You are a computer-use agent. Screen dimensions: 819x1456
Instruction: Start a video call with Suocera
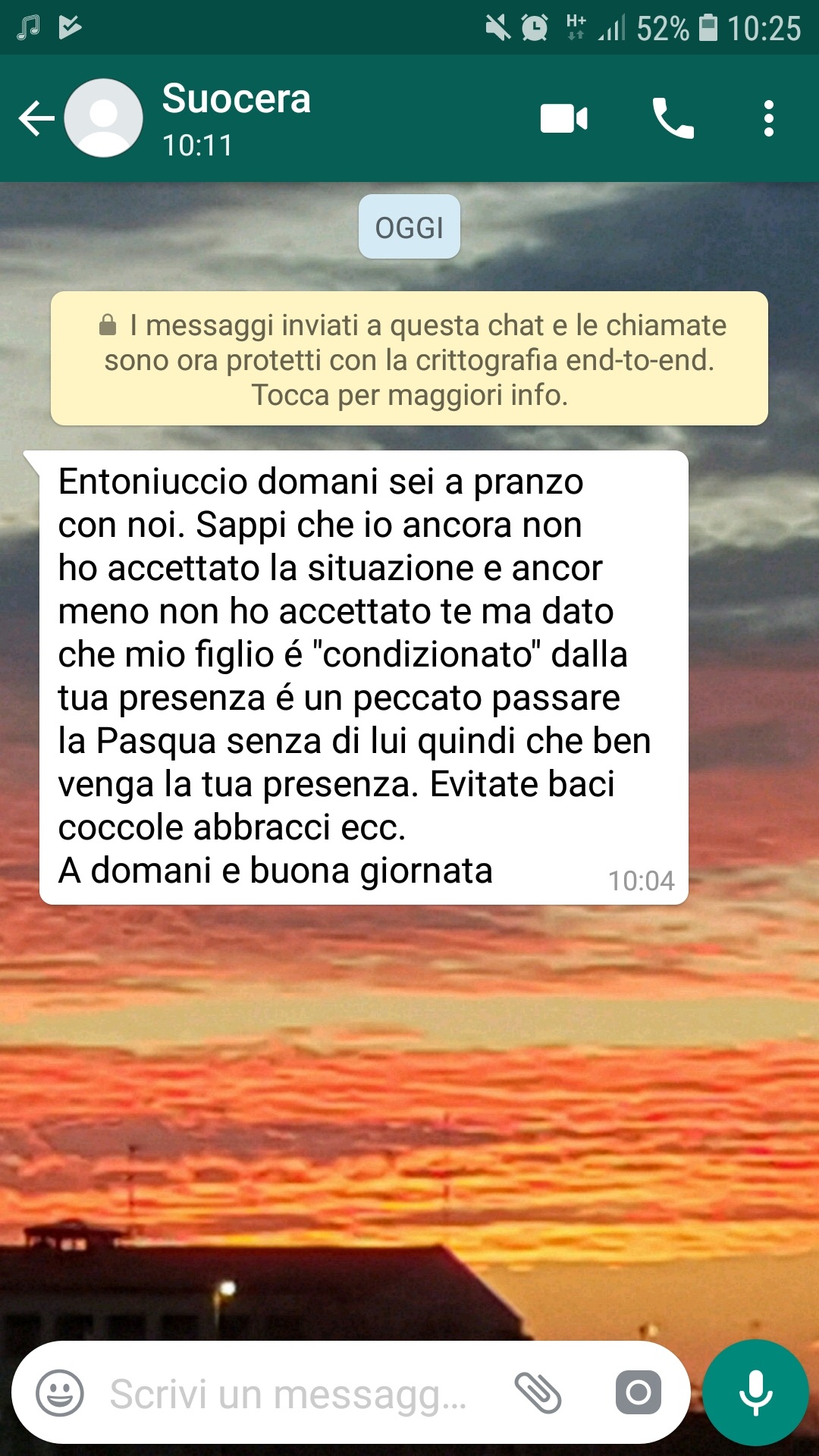pyautogui.click(x=564, y=119)
